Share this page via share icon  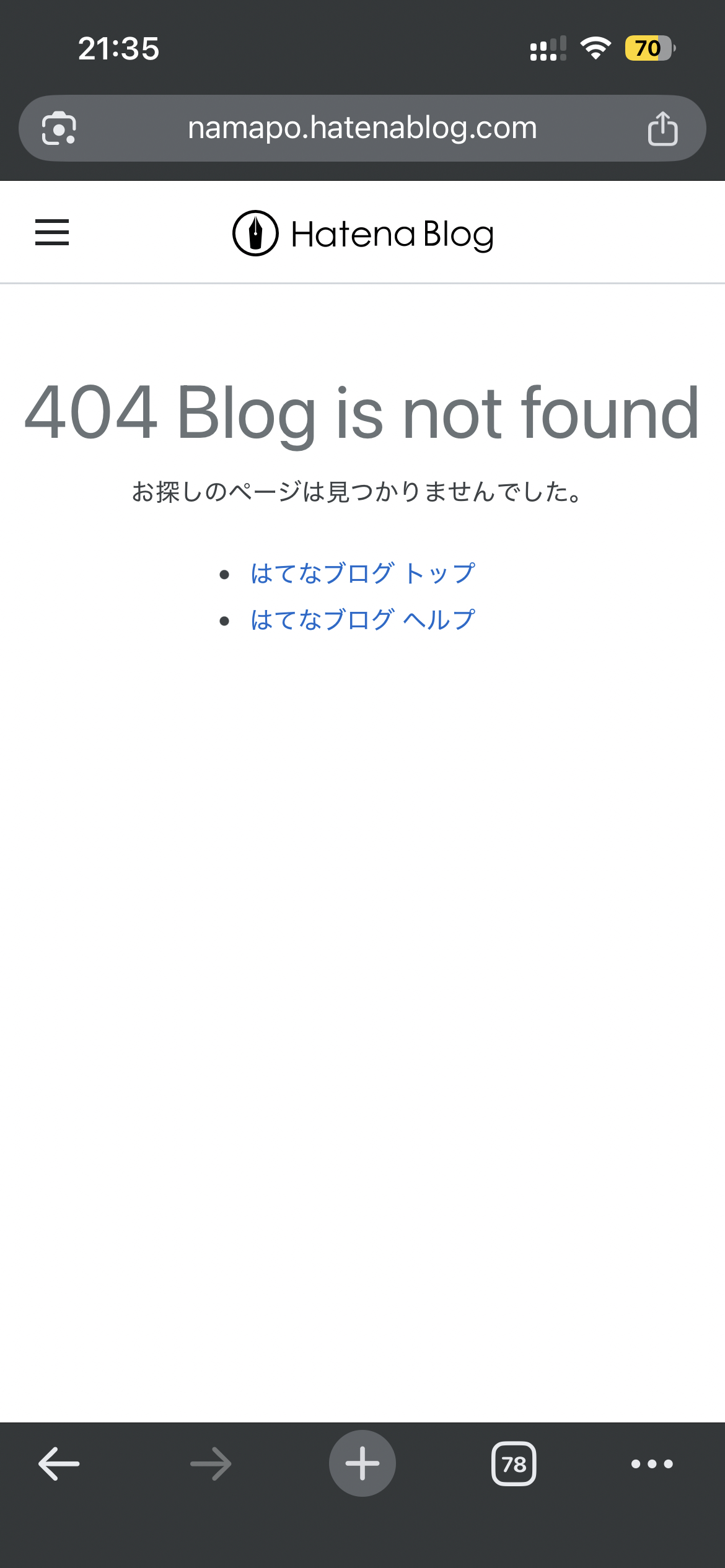coord(662,128)
